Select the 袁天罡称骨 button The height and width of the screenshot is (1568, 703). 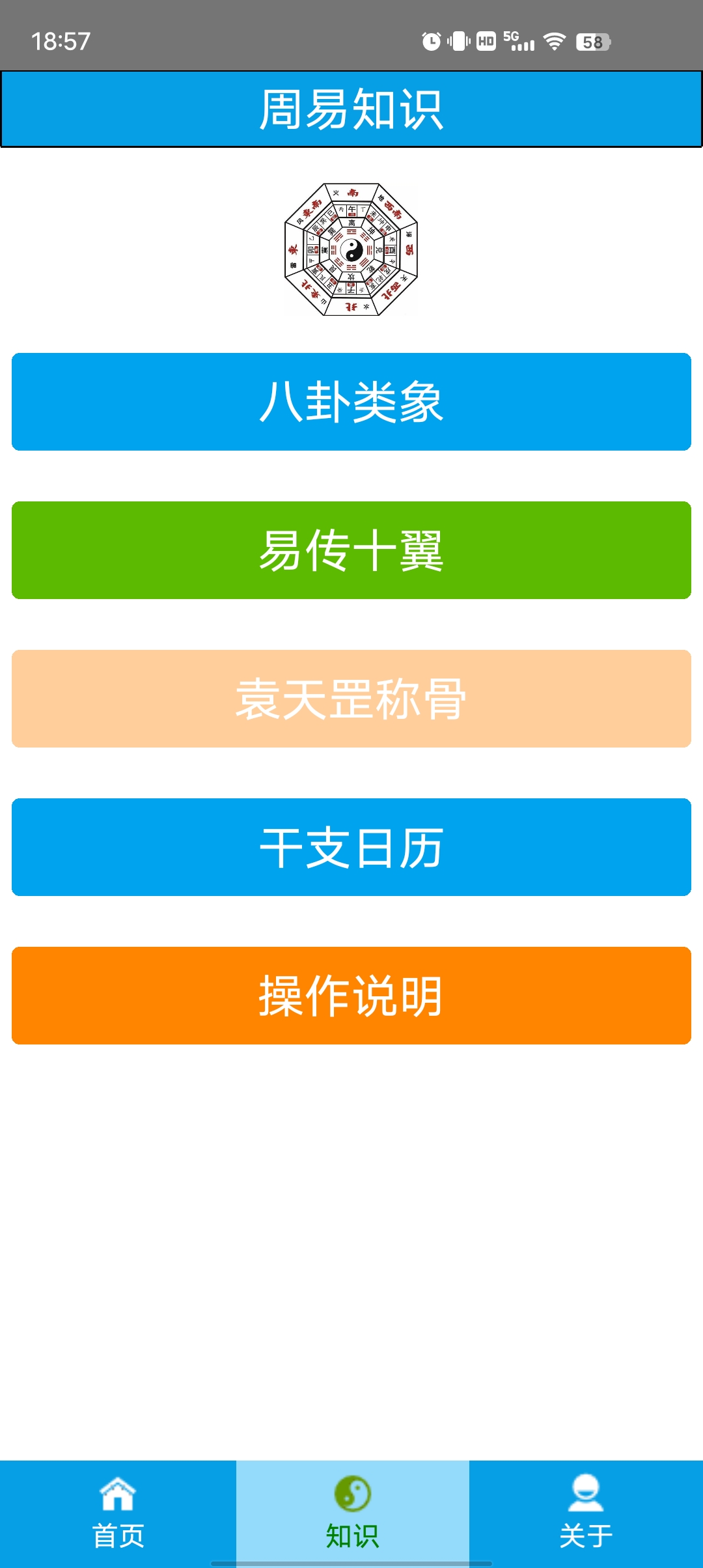351,699
